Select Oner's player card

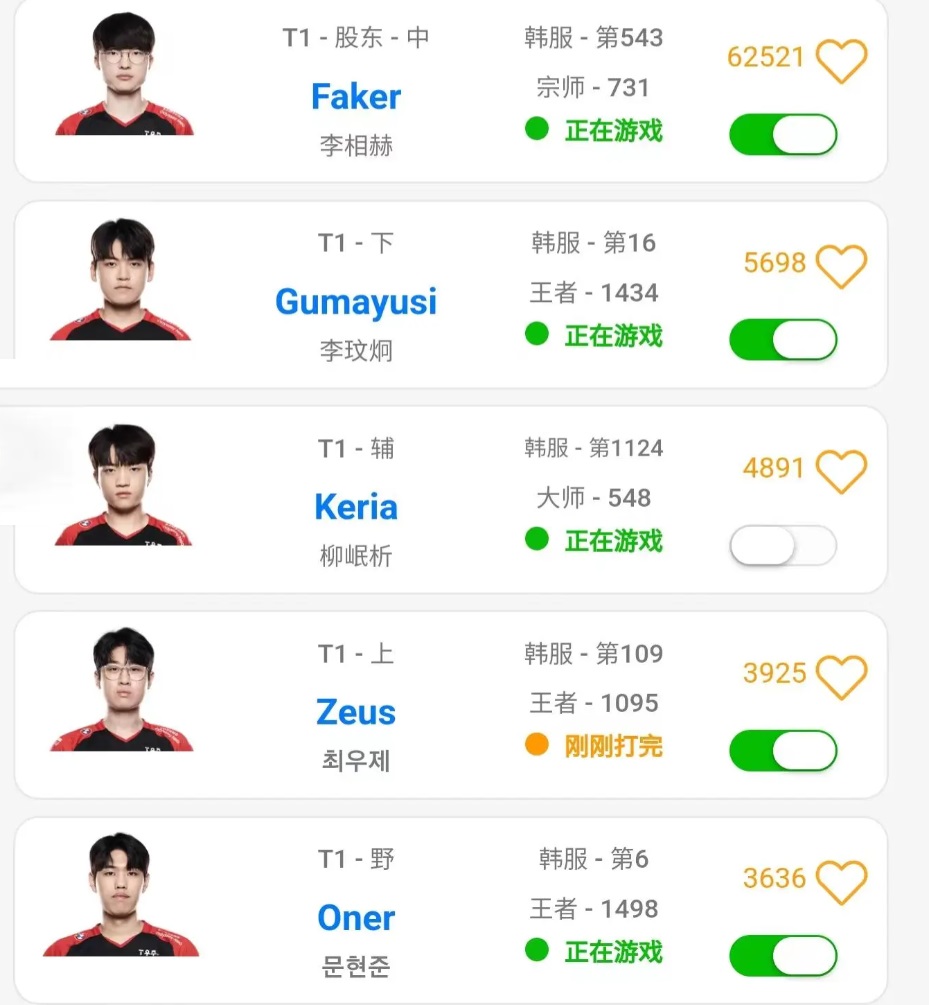356,918
